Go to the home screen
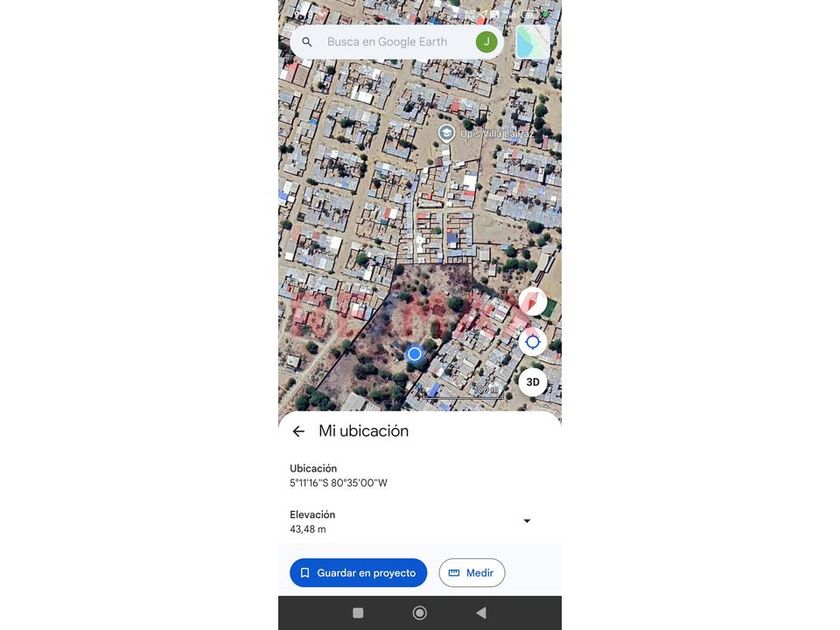840x630 pixels. pos(419,613)
